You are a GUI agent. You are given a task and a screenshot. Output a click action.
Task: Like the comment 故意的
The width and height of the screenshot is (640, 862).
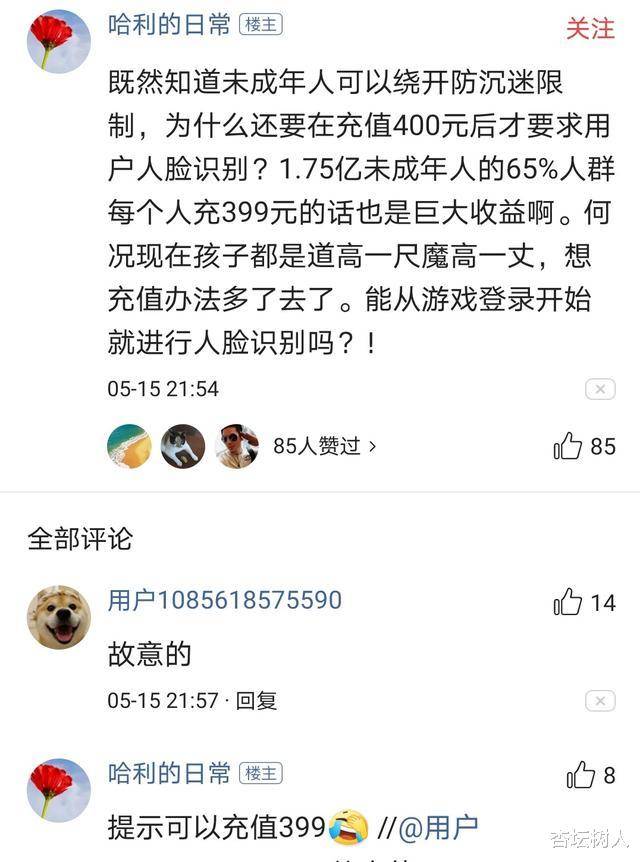coord(568,602)
